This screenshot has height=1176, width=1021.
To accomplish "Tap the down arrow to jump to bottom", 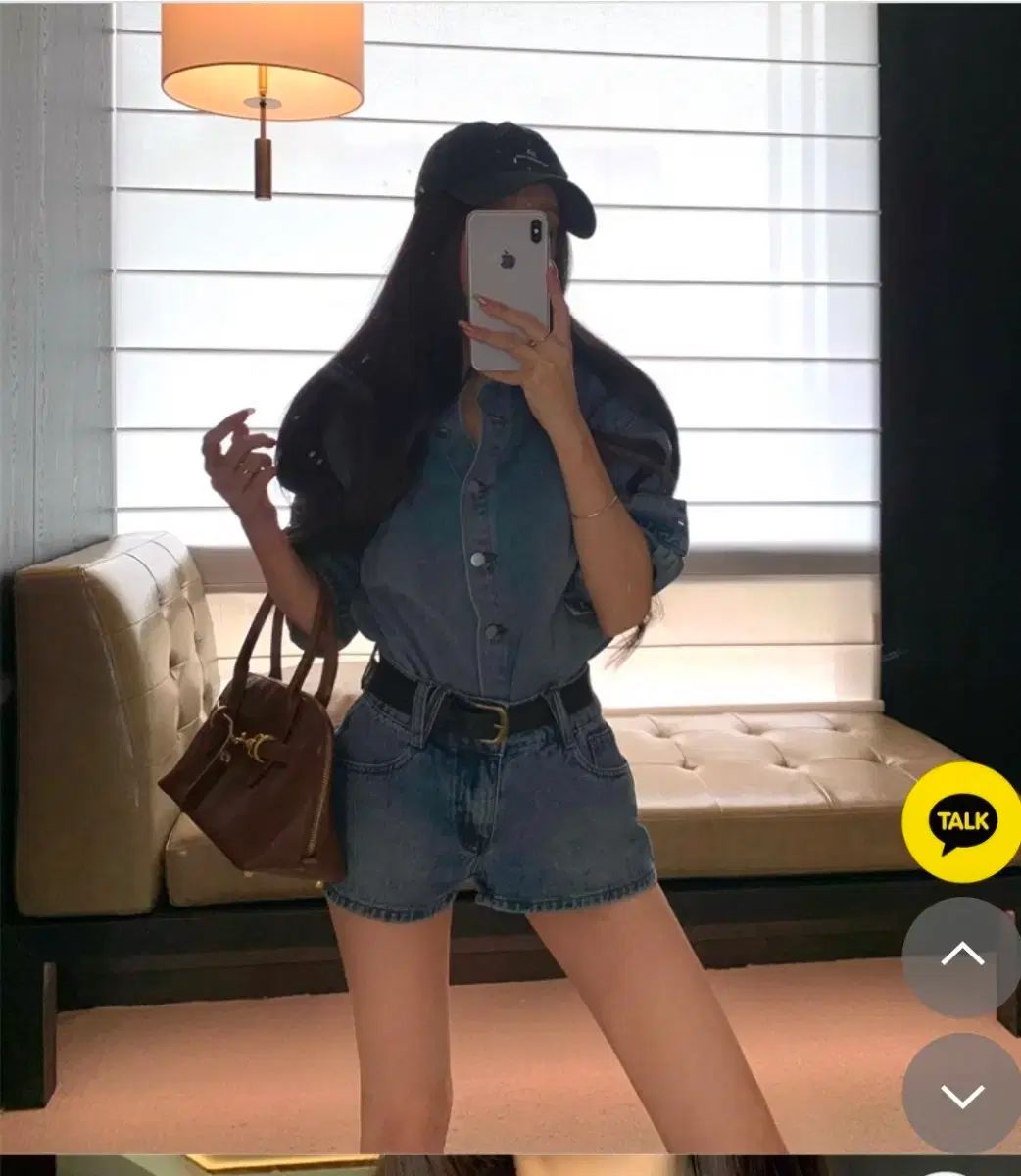I will click(962, 1093).
